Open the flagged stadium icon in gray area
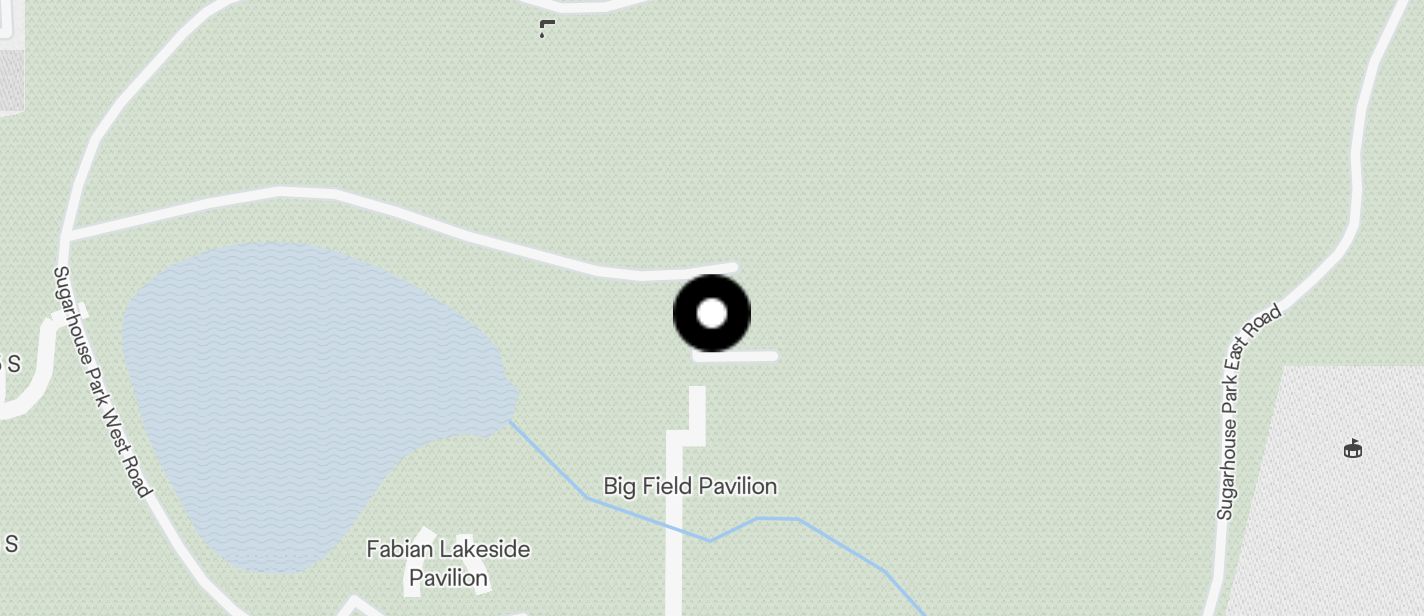Image resolution: width=1424 pixels, height=616 pixels. (1352, 449)
